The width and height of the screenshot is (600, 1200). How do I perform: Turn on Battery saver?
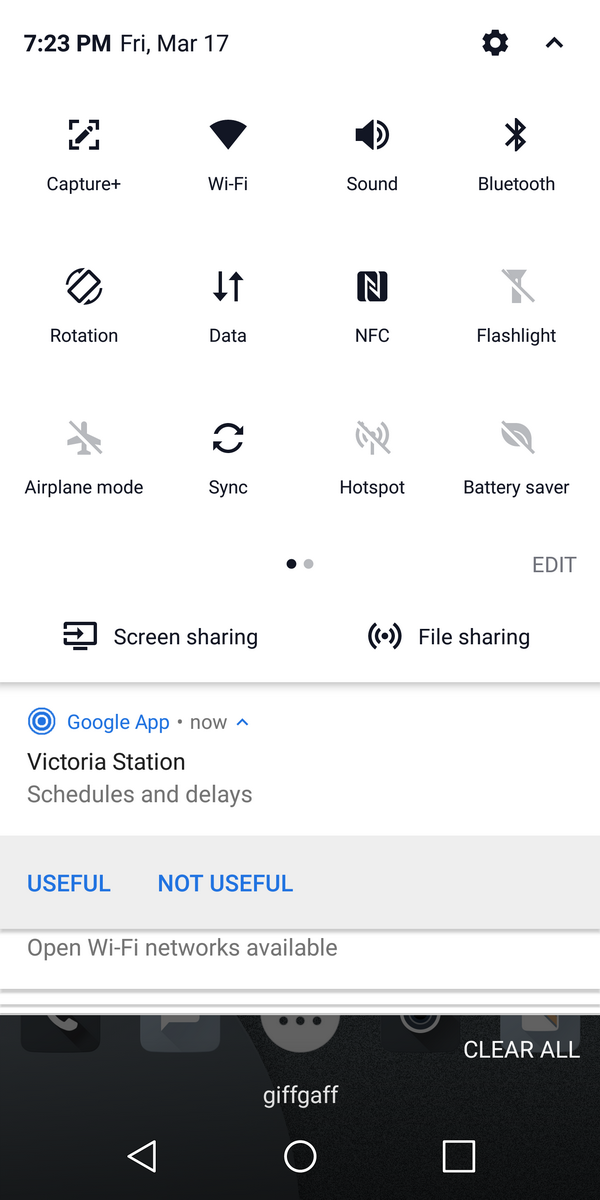click(x=516, y=458)
